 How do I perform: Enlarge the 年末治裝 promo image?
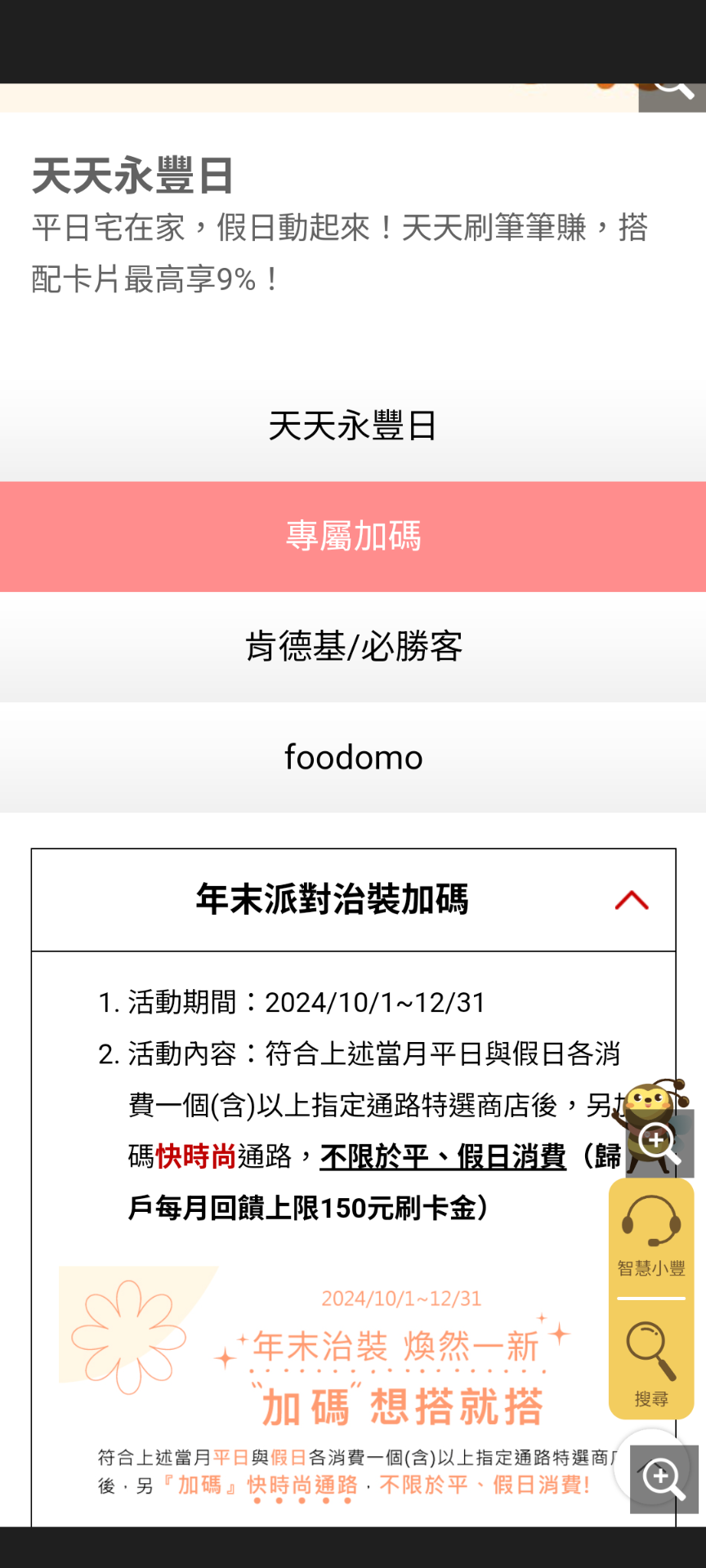(x=664, y=1478)
